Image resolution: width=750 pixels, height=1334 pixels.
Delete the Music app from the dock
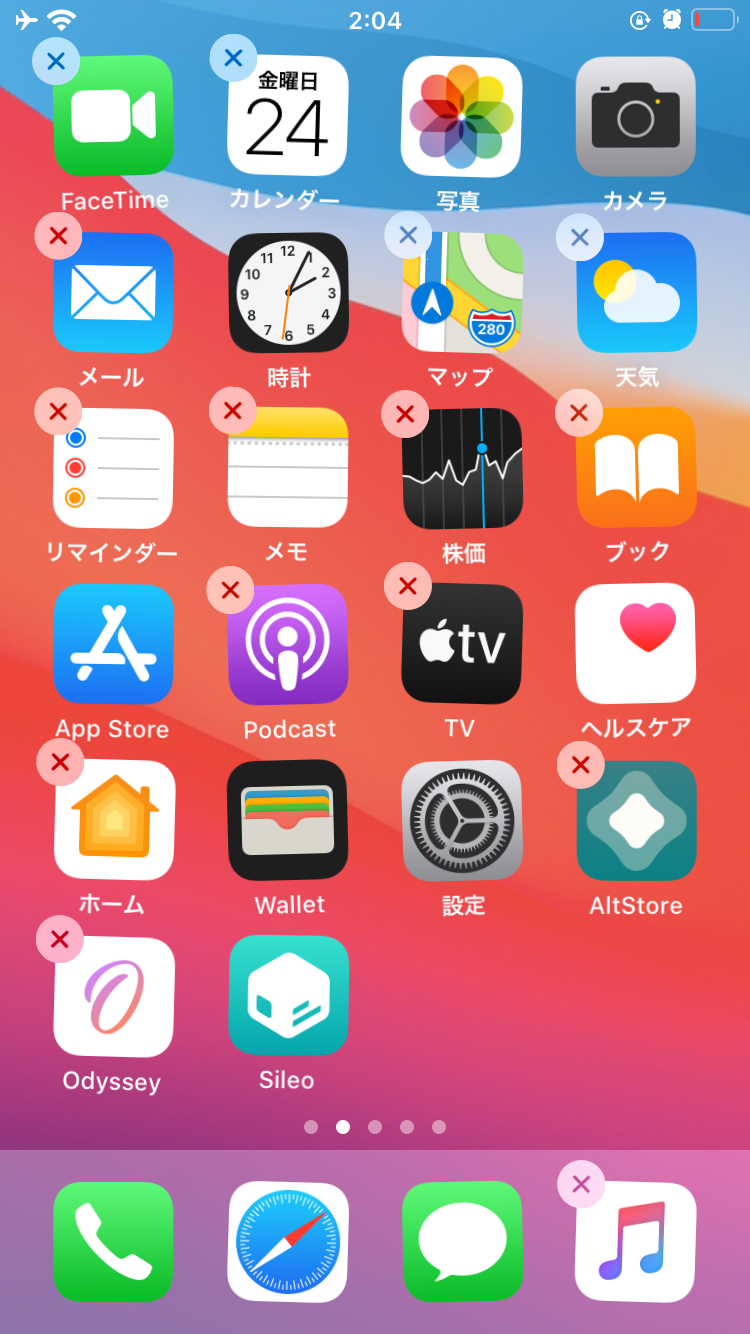tap(581, 1185)
